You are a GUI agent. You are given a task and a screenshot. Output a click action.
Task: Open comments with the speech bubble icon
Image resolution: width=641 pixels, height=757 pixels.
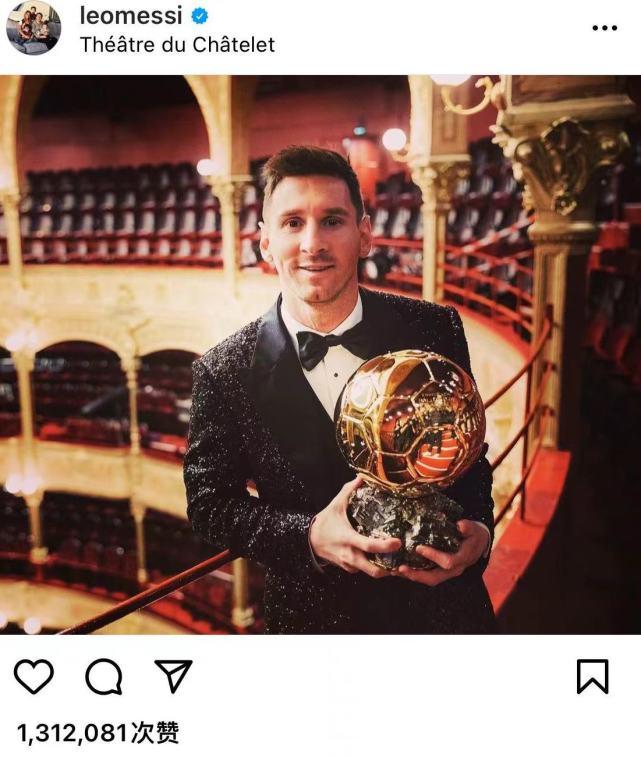point(103,677)
